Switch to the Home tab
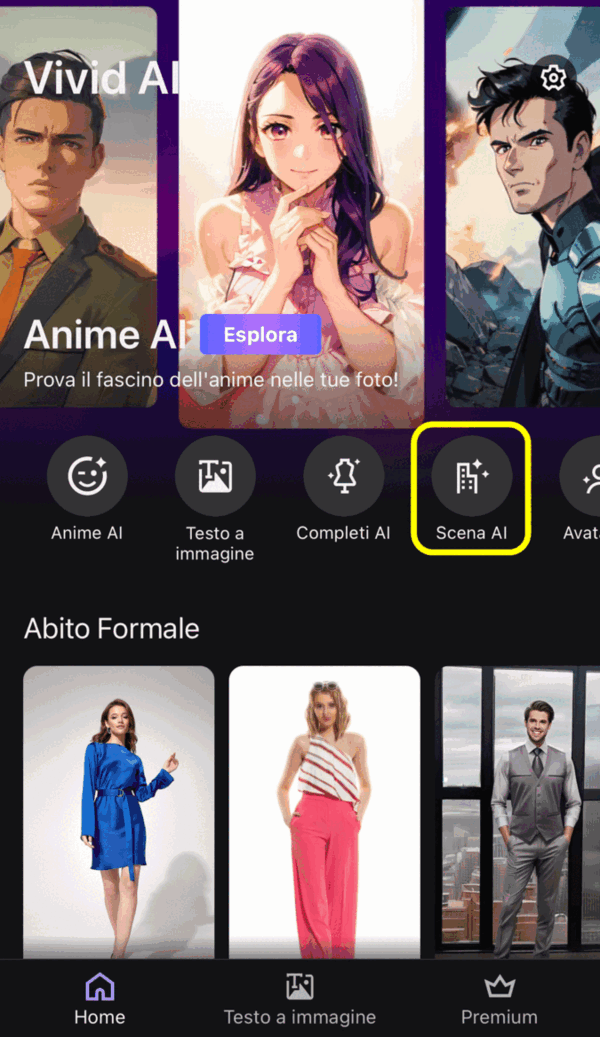The height and width of the screenshot is (1037, 600). (x=99, y=1000)
